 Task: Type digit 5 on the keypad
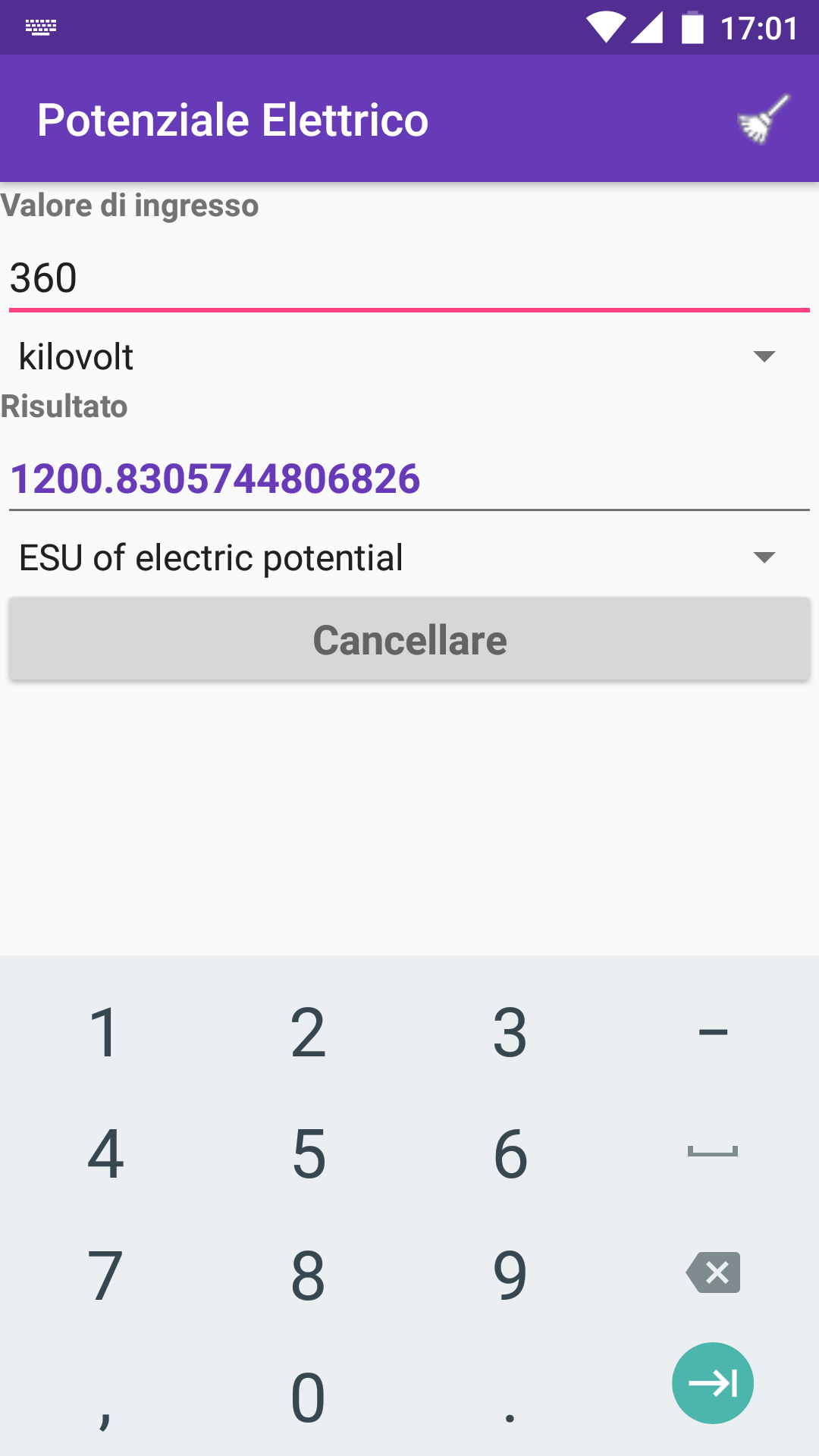(x=309, y=1153)
